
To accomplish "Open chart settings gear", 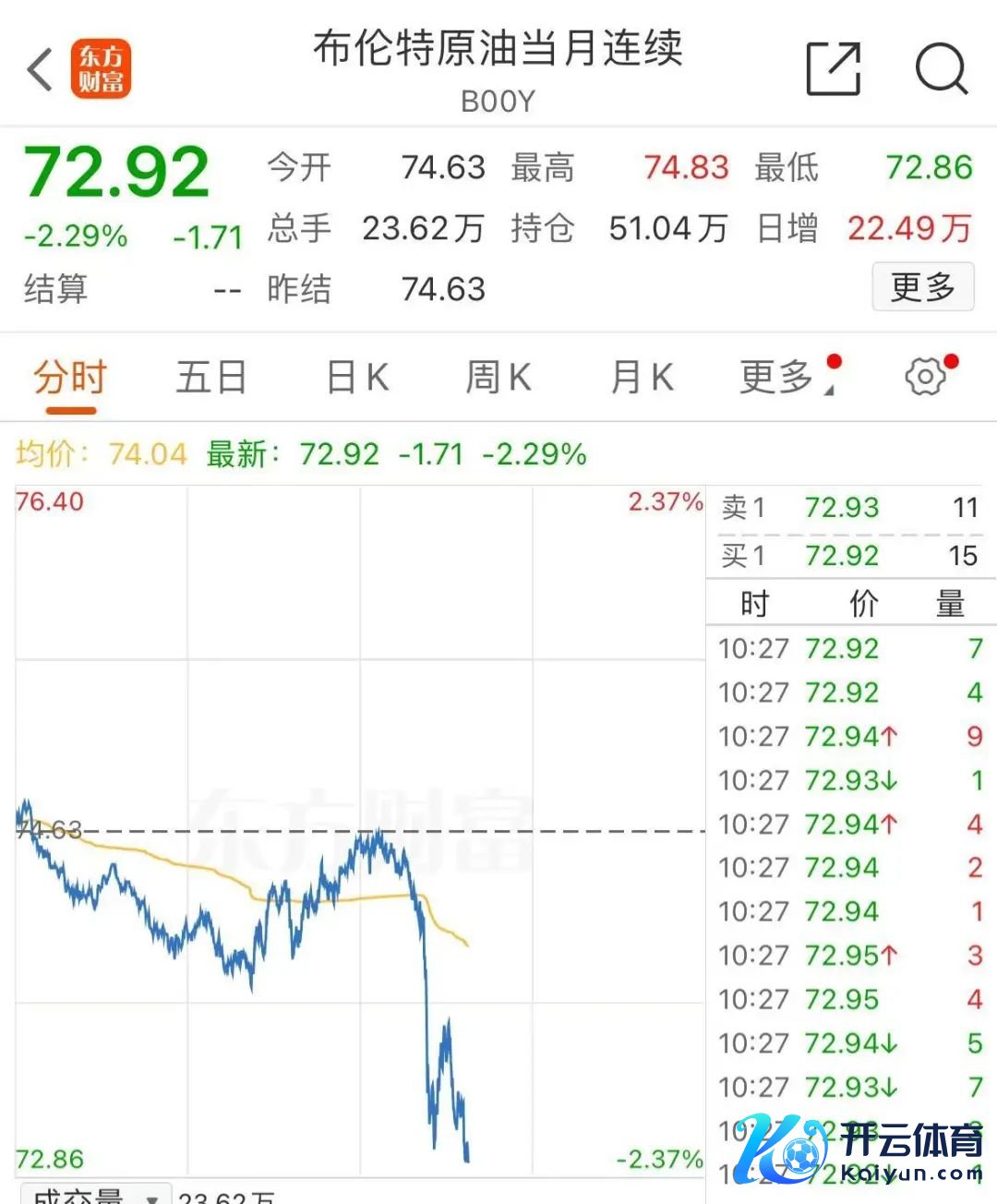I will pyautogui.click(x=925, y=377).
